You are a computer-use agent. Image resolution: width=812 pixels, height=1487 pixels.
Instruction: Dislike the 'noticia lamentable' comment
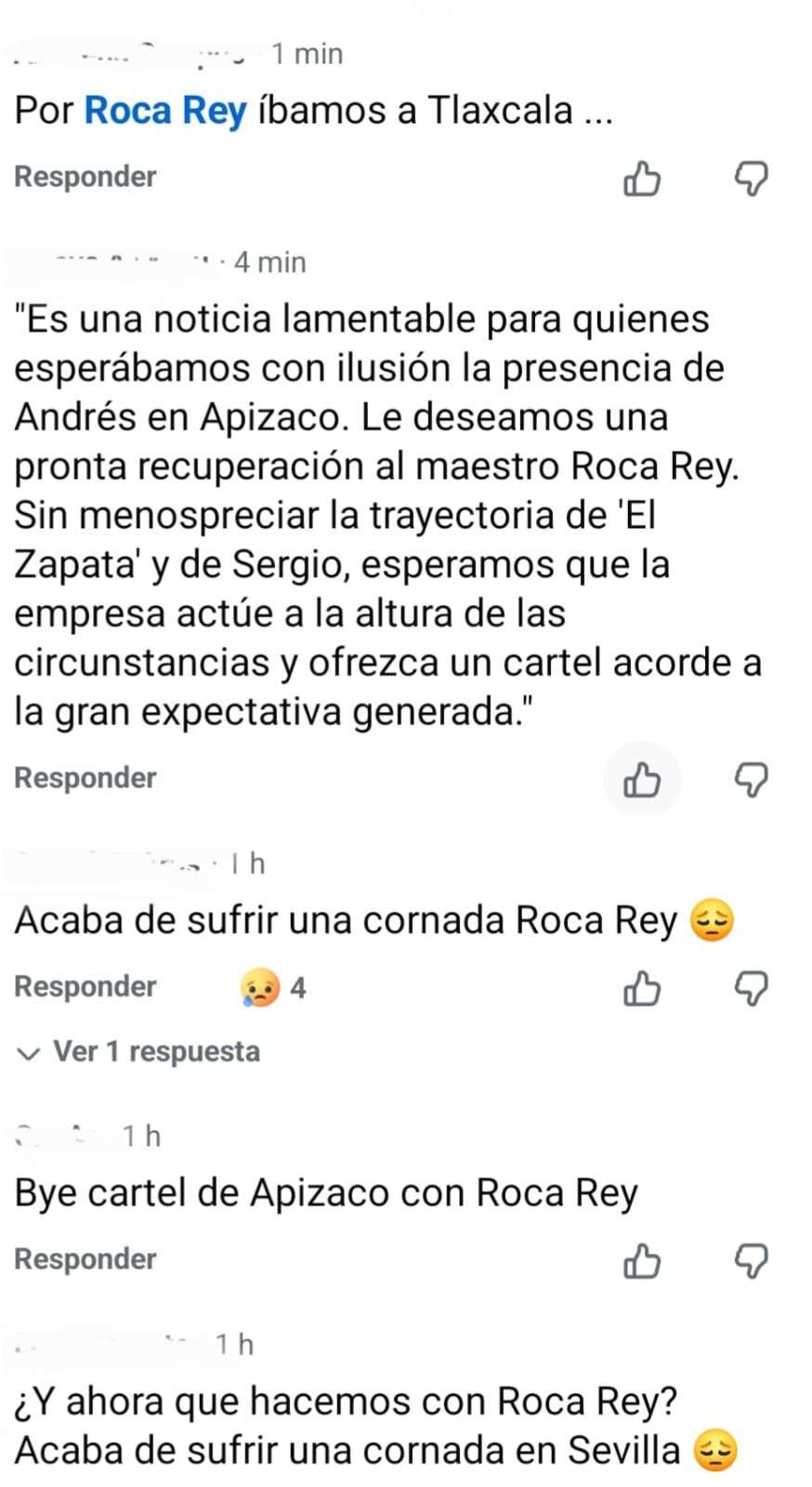(x=751, y=780)
